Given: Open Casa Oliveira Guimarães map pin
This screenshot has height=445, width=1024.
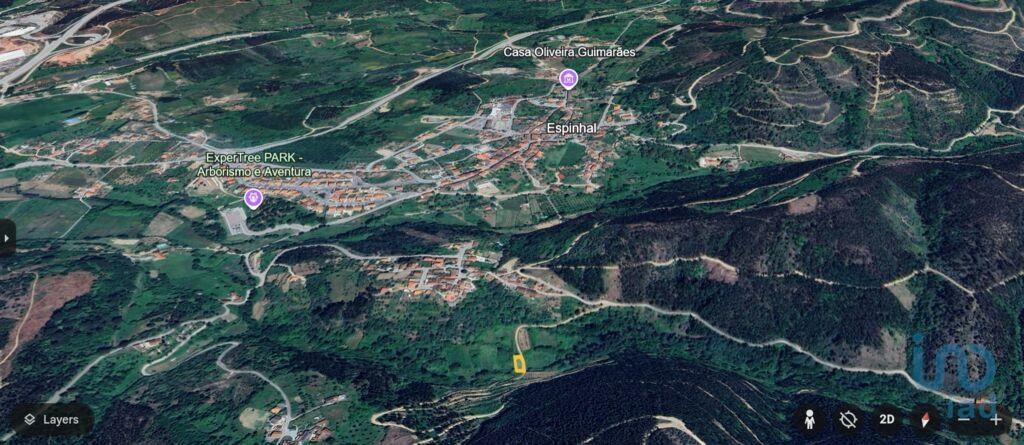Looking at the screenshot, I should coord(568,79).
